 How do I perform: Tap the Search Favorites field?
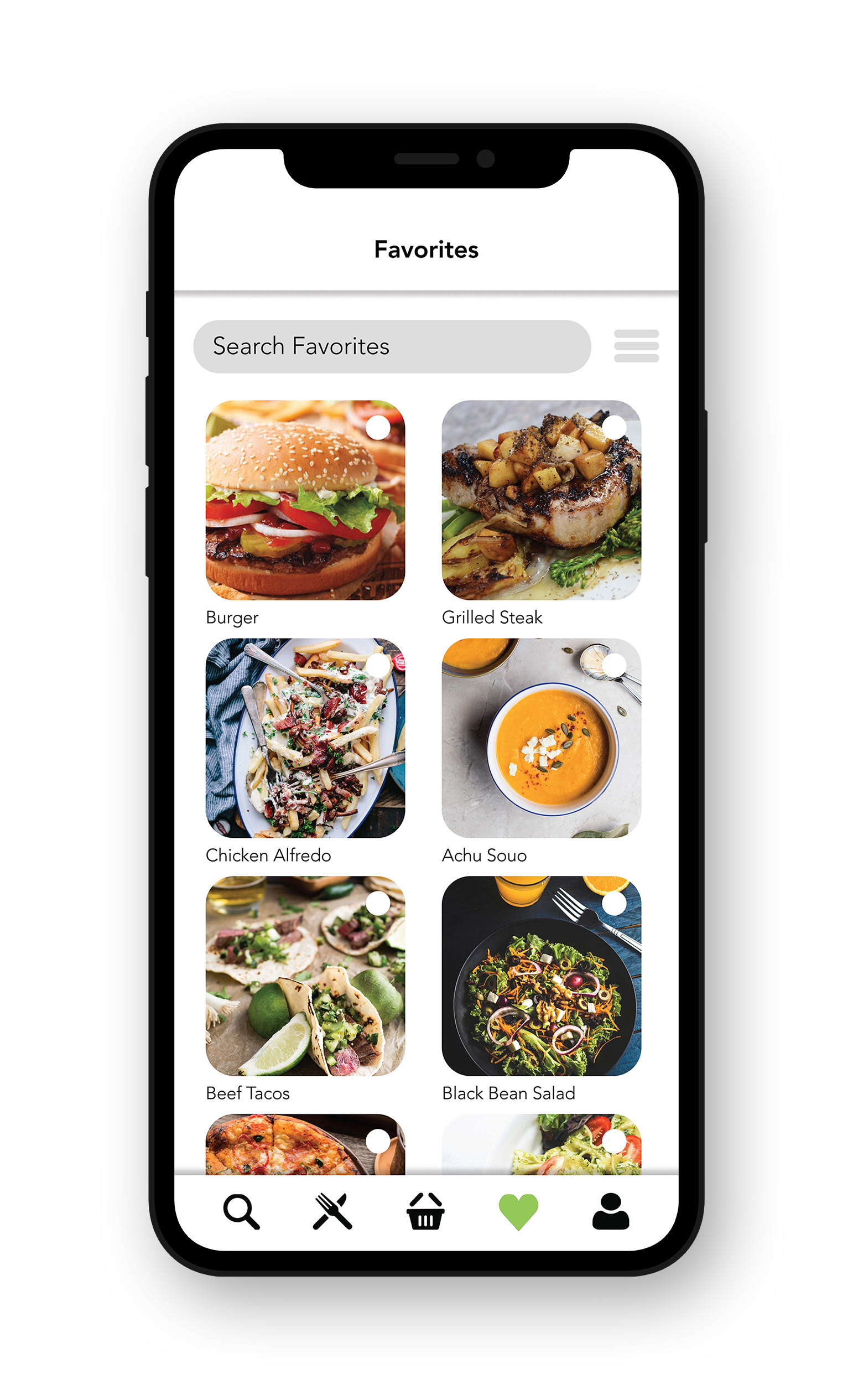tap(392, 346)
